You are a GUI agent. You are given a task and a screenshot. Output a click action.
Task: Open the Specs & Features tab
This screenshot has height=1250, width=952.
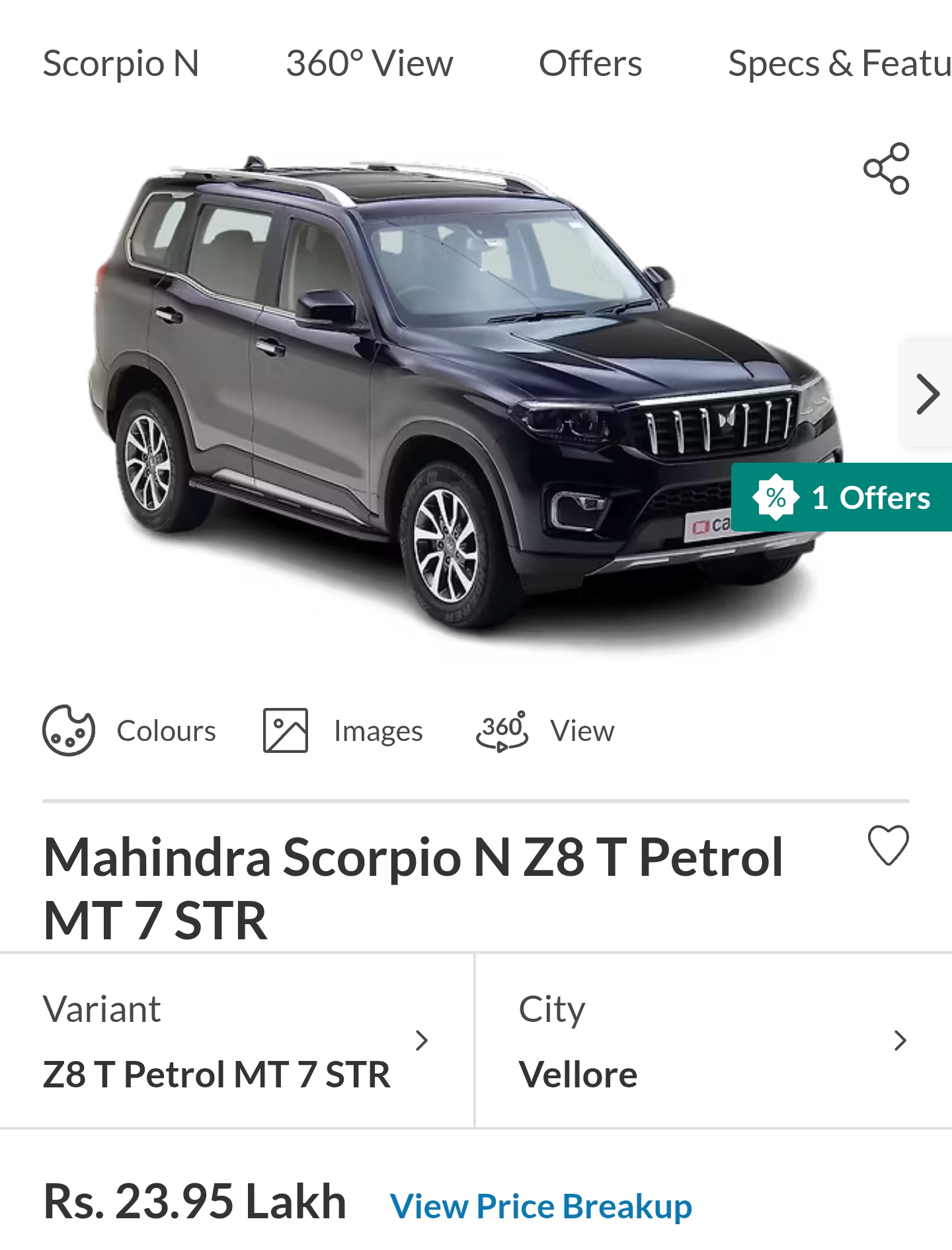pyautogui.click(x=838, y=64)
